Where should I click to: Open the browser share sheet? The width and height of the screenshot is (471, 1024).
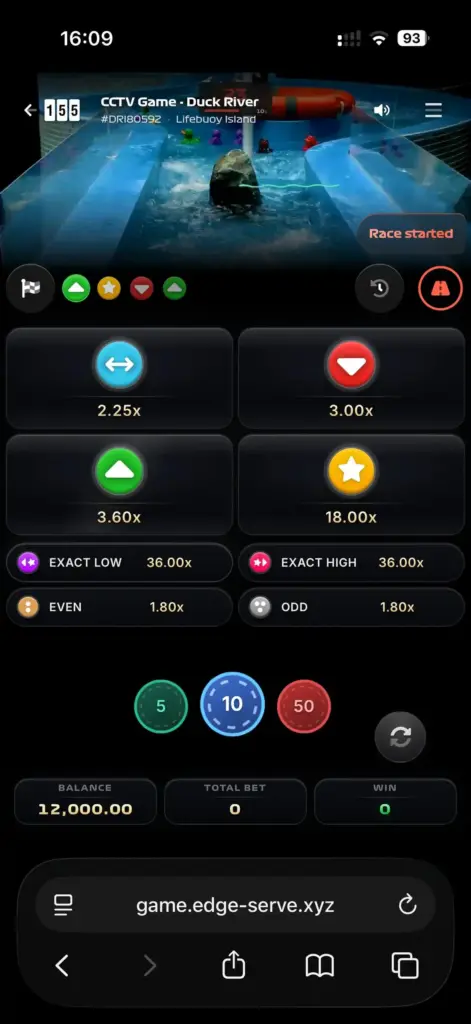233,965
